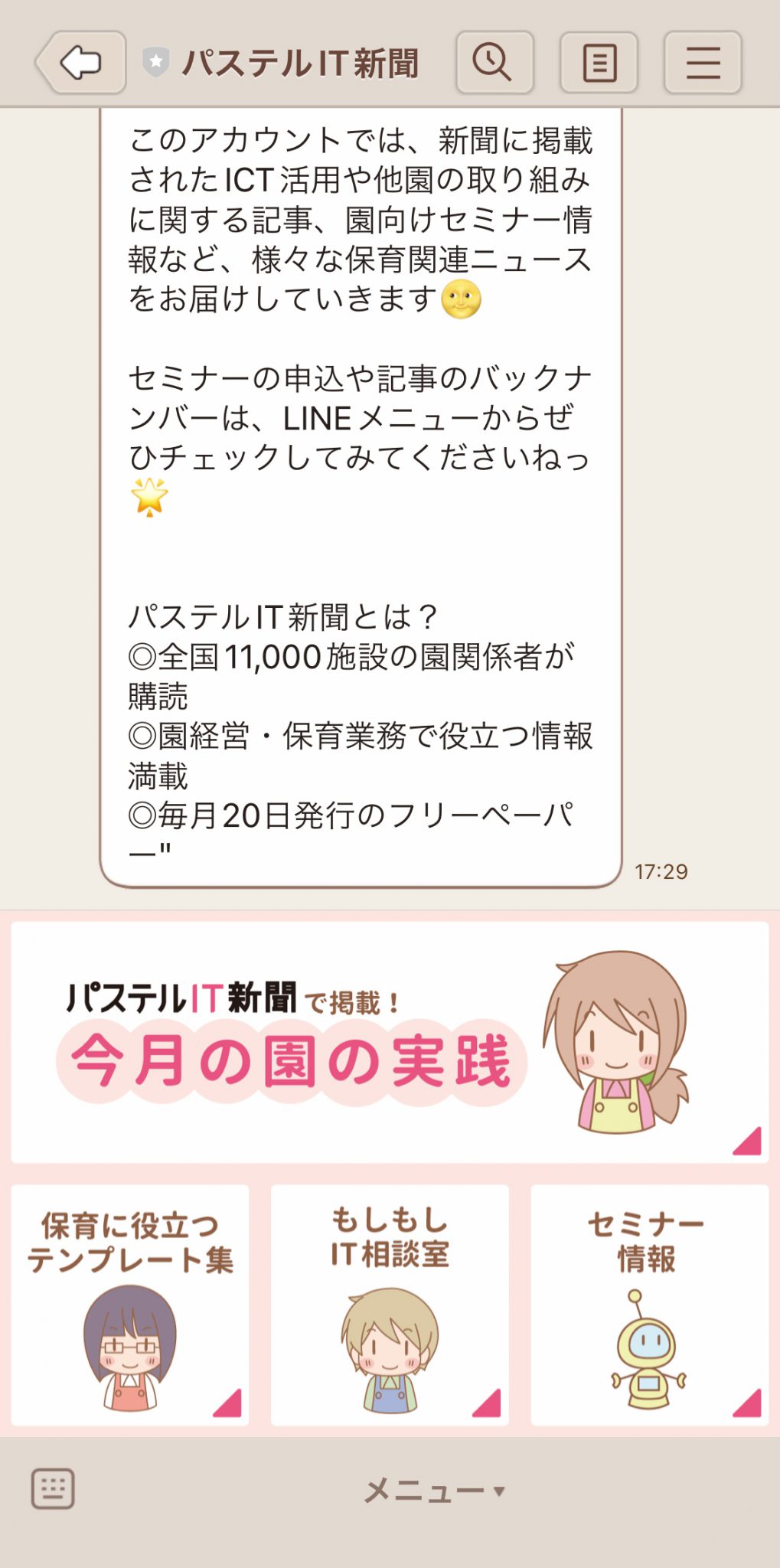Screen dimensions: 780x1568
Task: Collapse the メニュー rich menu
Action: (x=433, y=1491)
